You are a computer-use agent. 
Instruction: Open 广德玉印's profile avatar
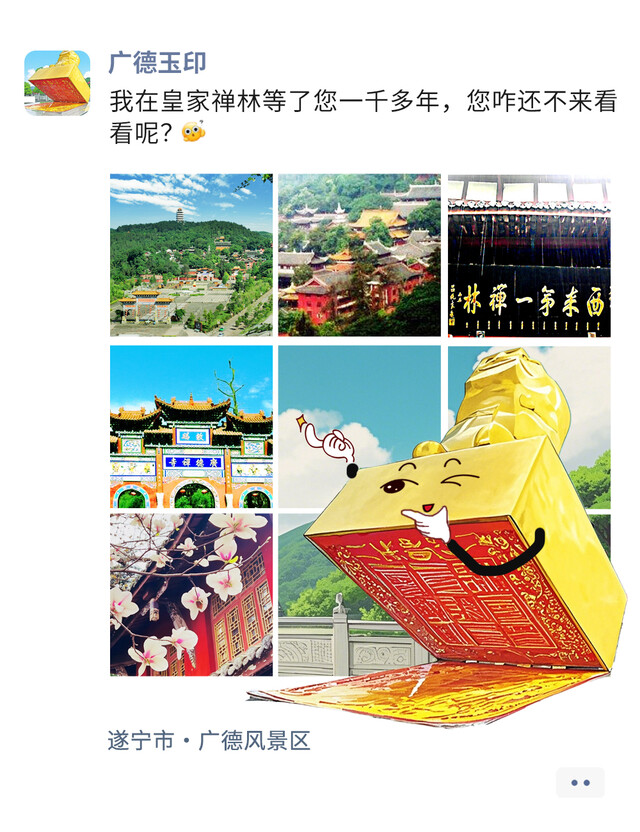coord(57,83)
